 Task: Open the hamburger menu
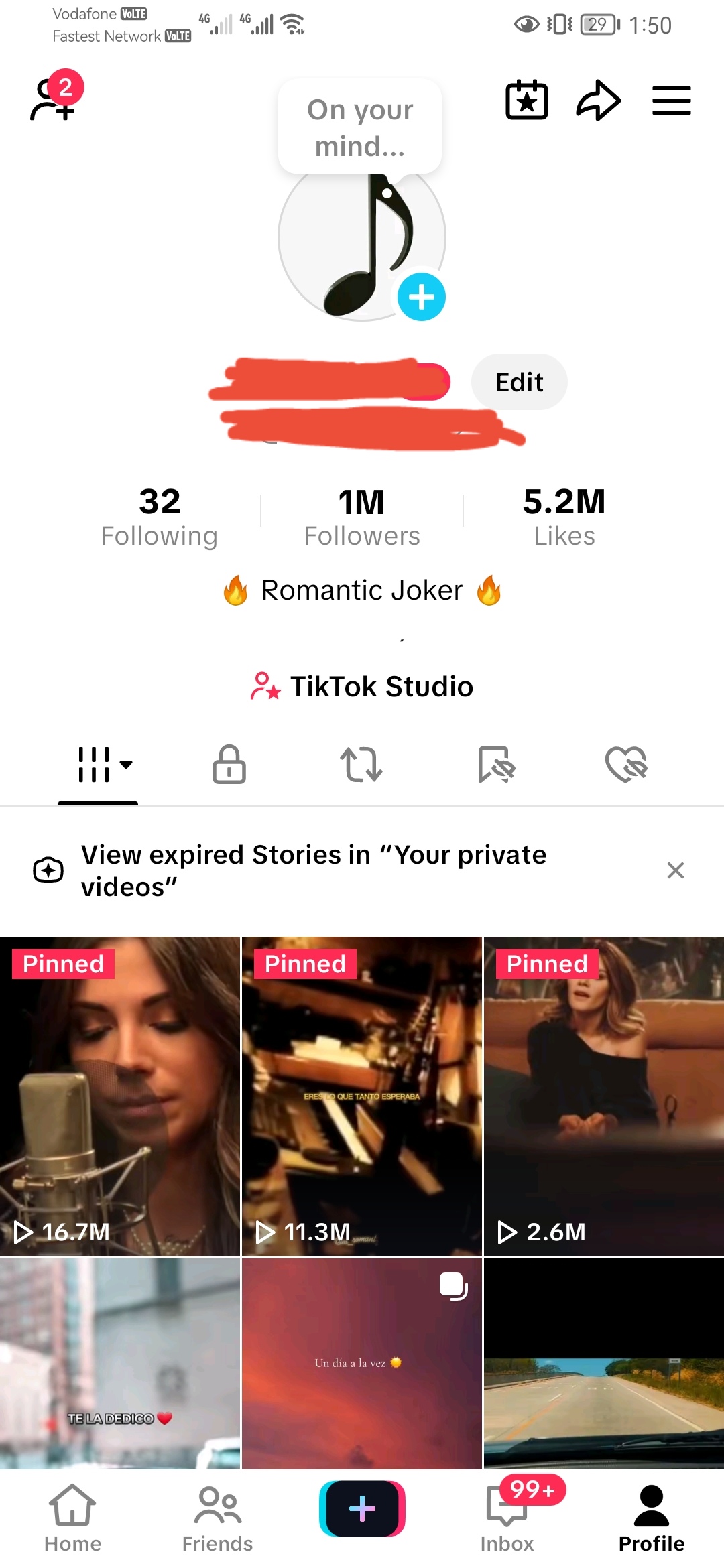tap(671, 101)
